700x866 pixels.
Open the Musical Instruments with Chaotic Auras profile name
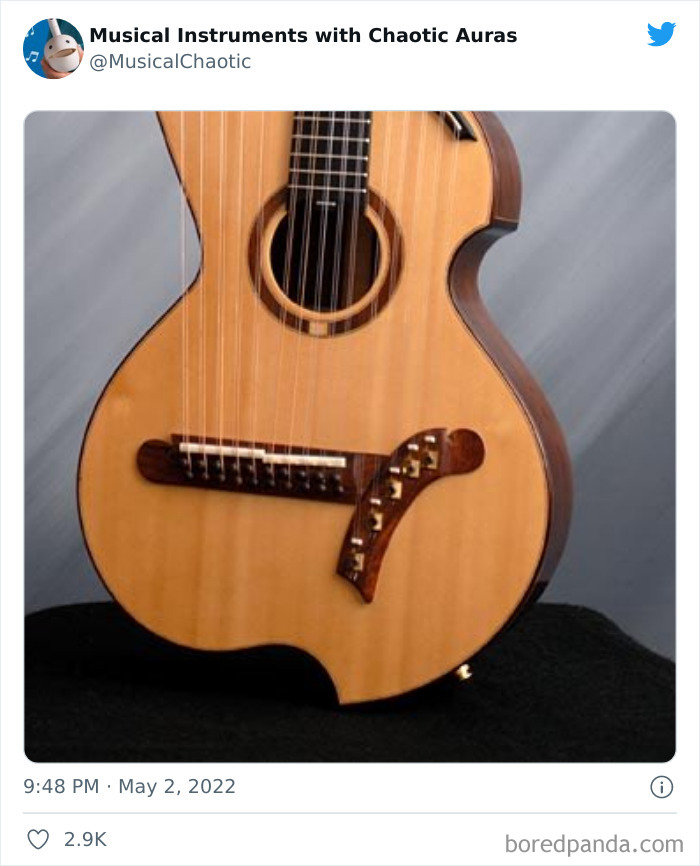pos(303,35)
